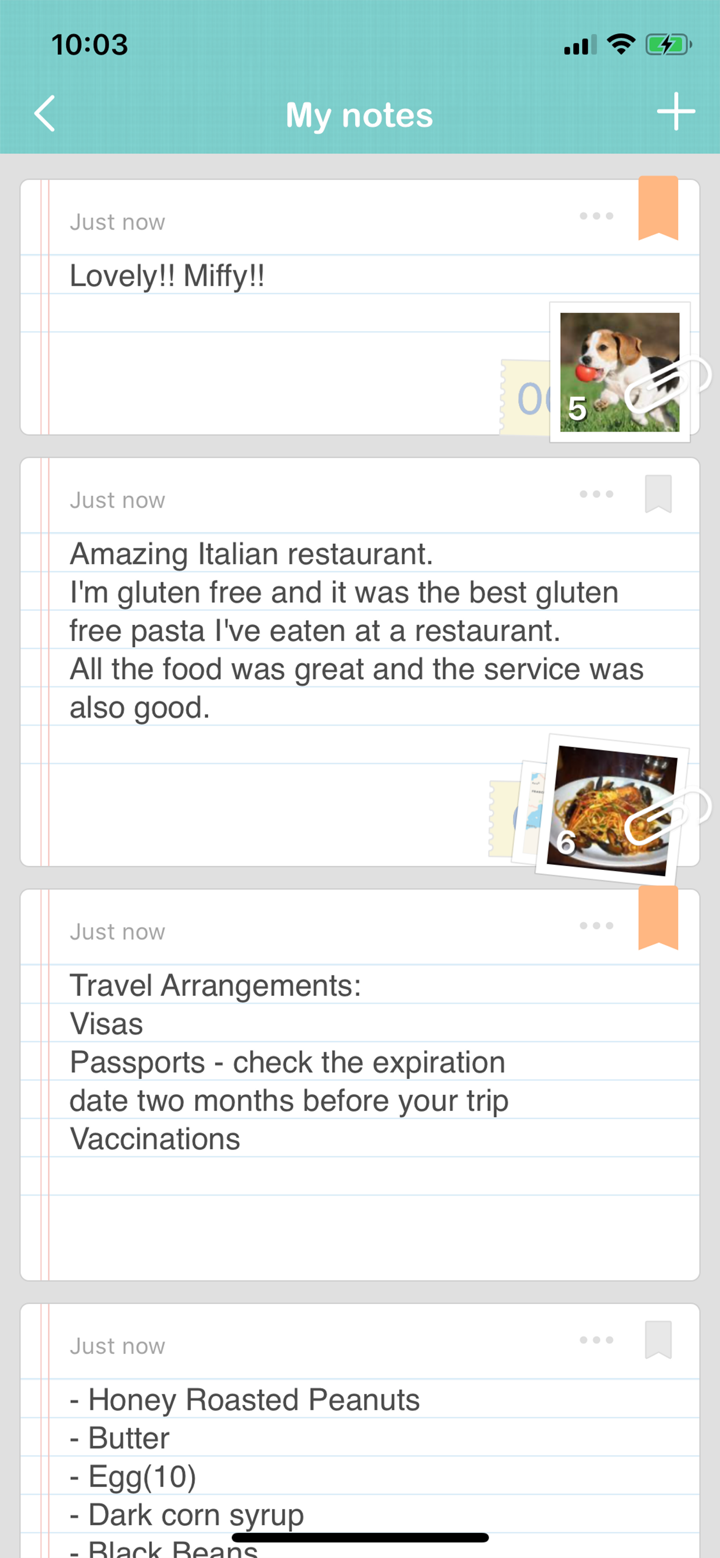The height and width of the screenshot is (1558, 720).
Task: Open the three-dot menu on the Italian restaurant note
Action: pos(596,493)
